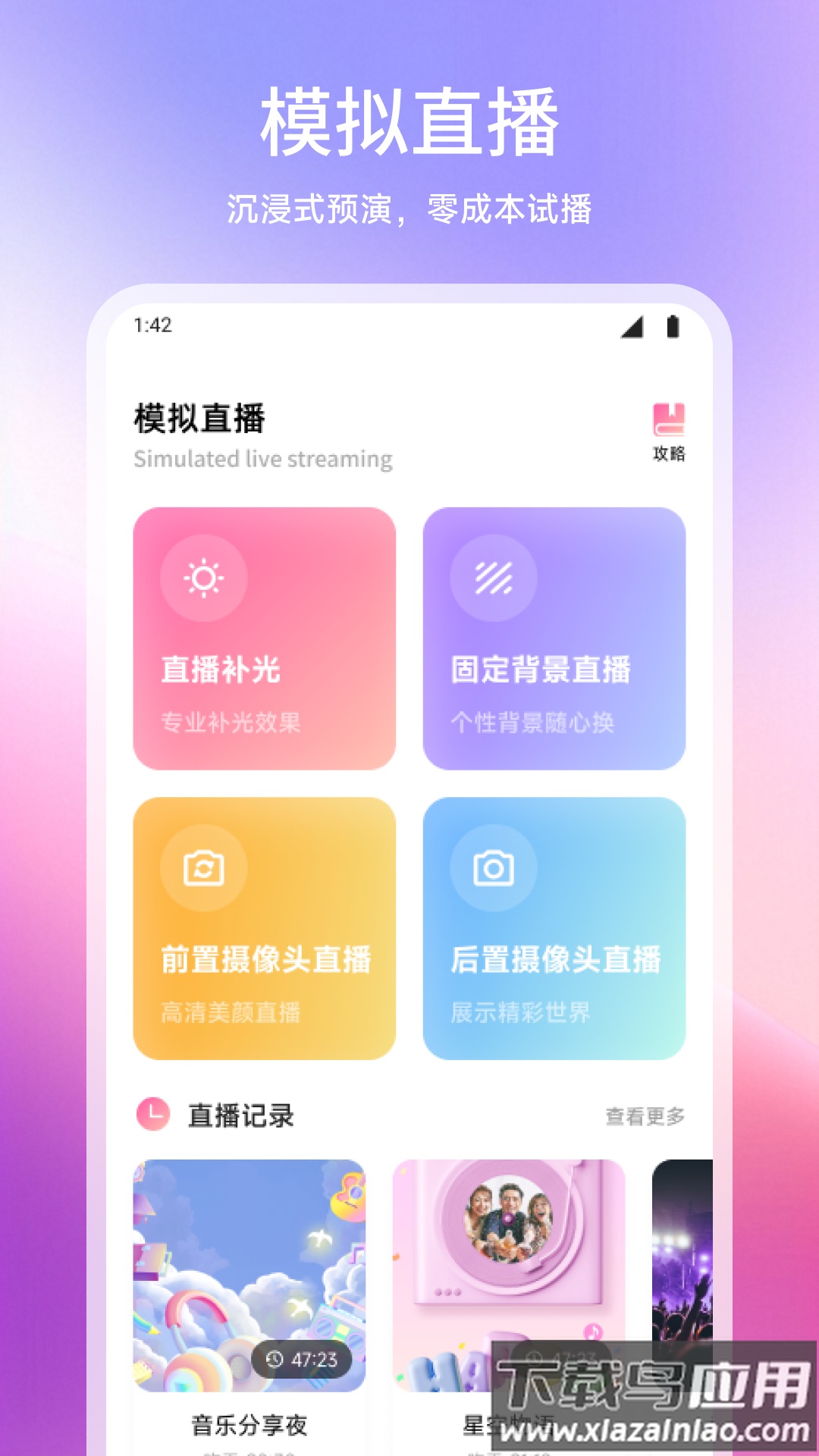Click the clock icon beside 直播记录

point(152,1112)
